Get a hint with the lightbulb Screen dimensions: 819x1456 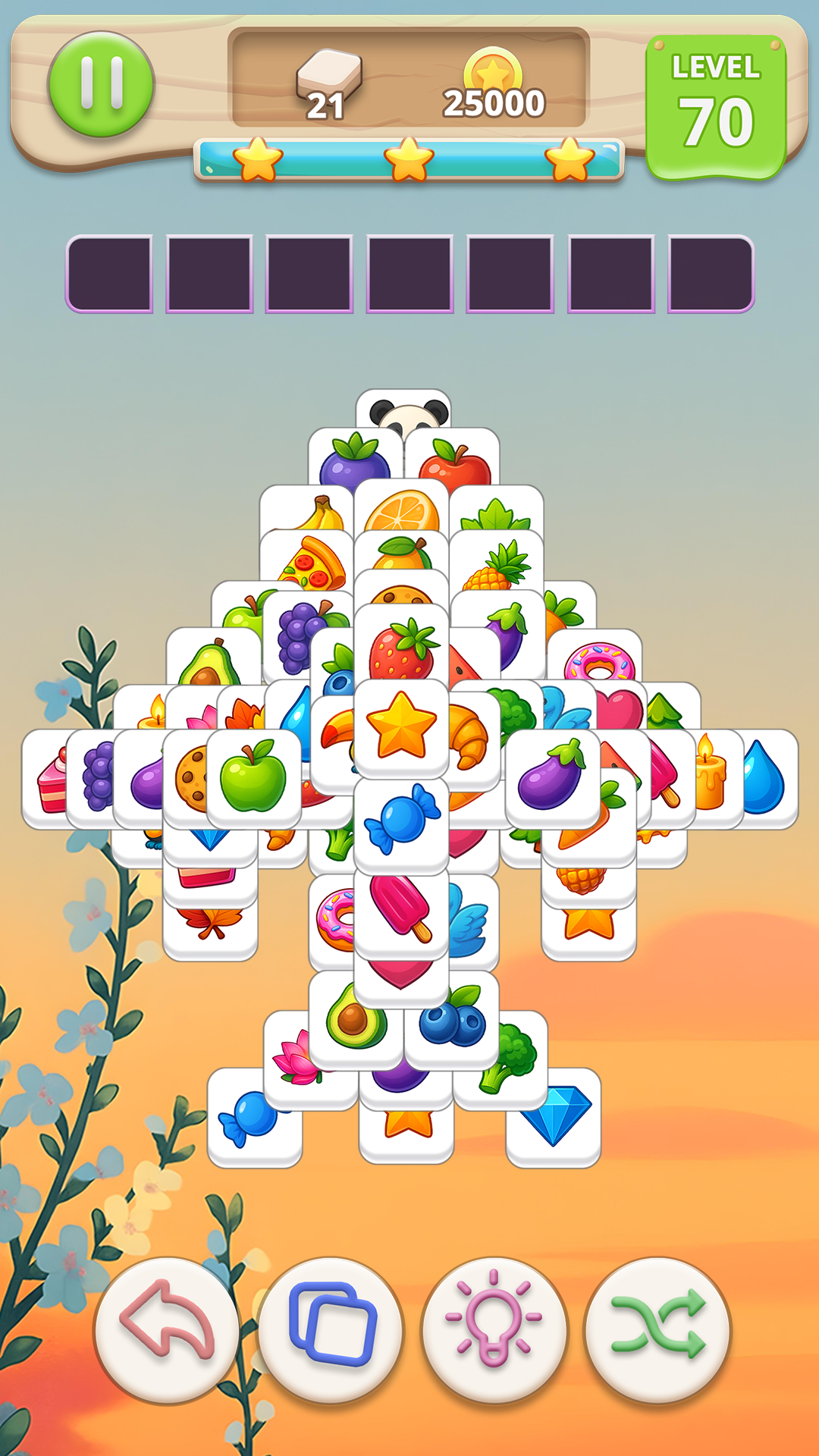coord(494,1330)
